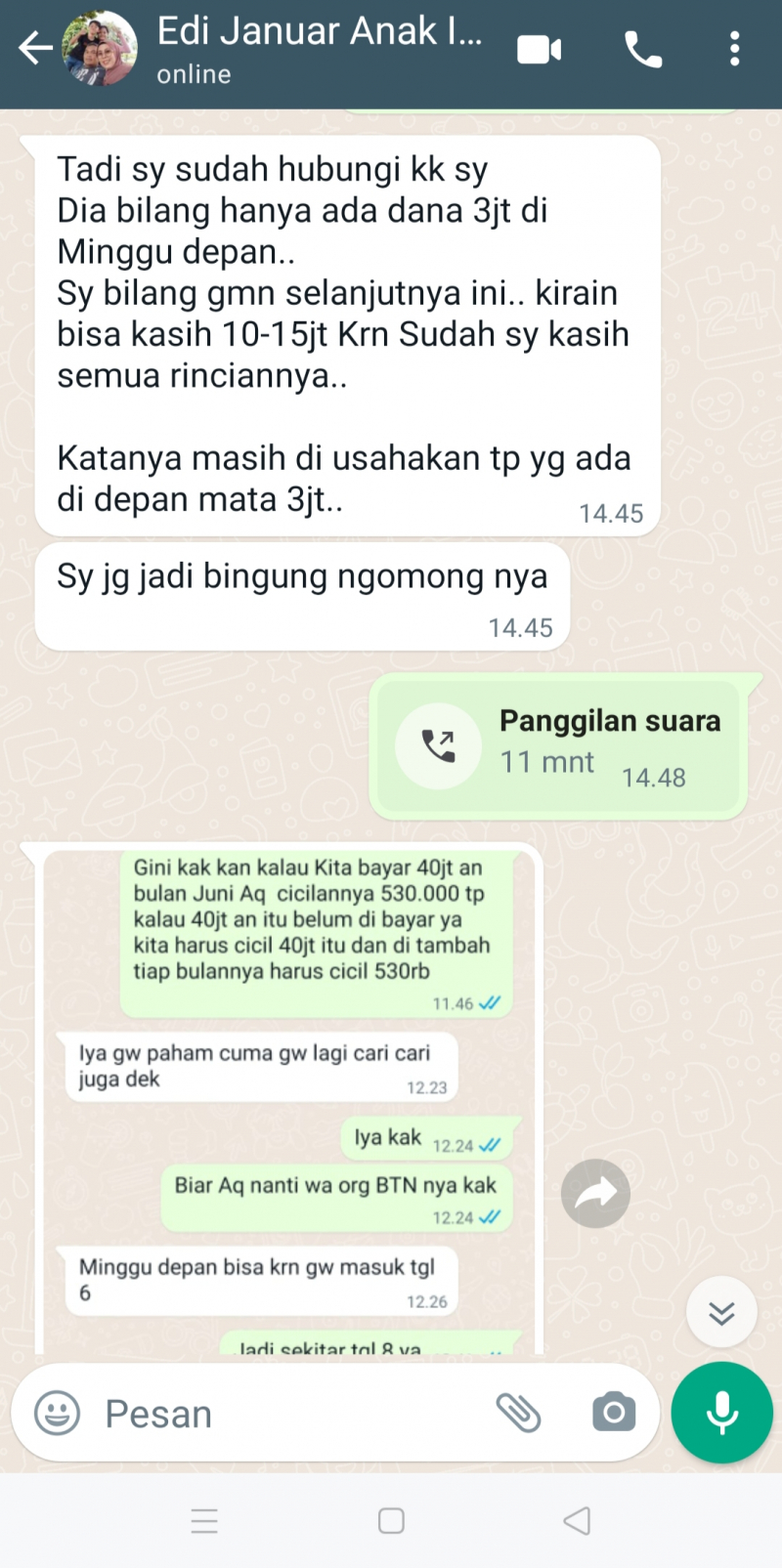Start a voice call with this contact
782x1568 pixels.
click(x=642, y=49)
